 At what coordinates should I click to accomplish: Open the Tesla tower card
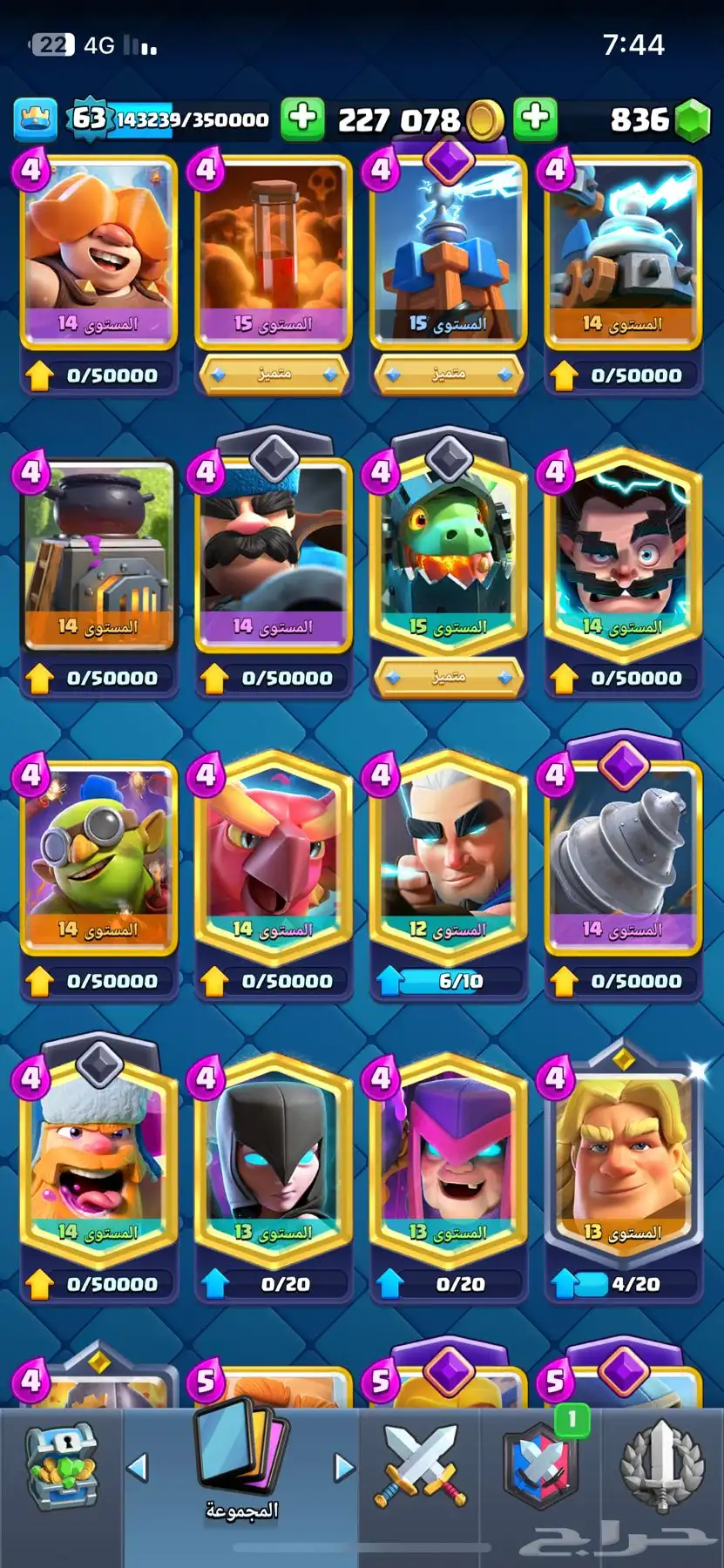click(x=448, y=253)
